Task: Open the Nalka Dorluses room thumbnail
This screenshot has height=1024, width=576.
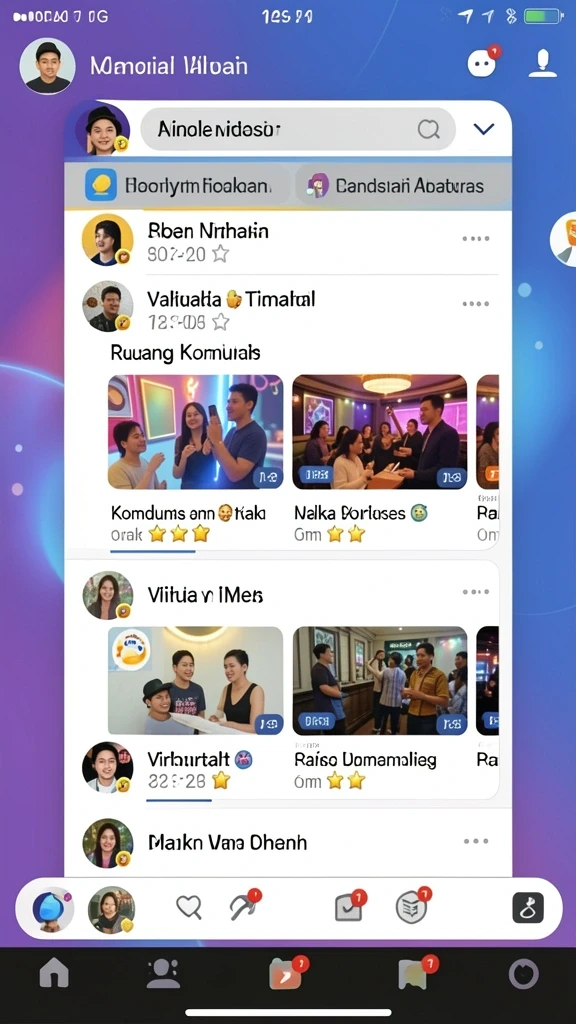Action: click(x=379, y=432)
